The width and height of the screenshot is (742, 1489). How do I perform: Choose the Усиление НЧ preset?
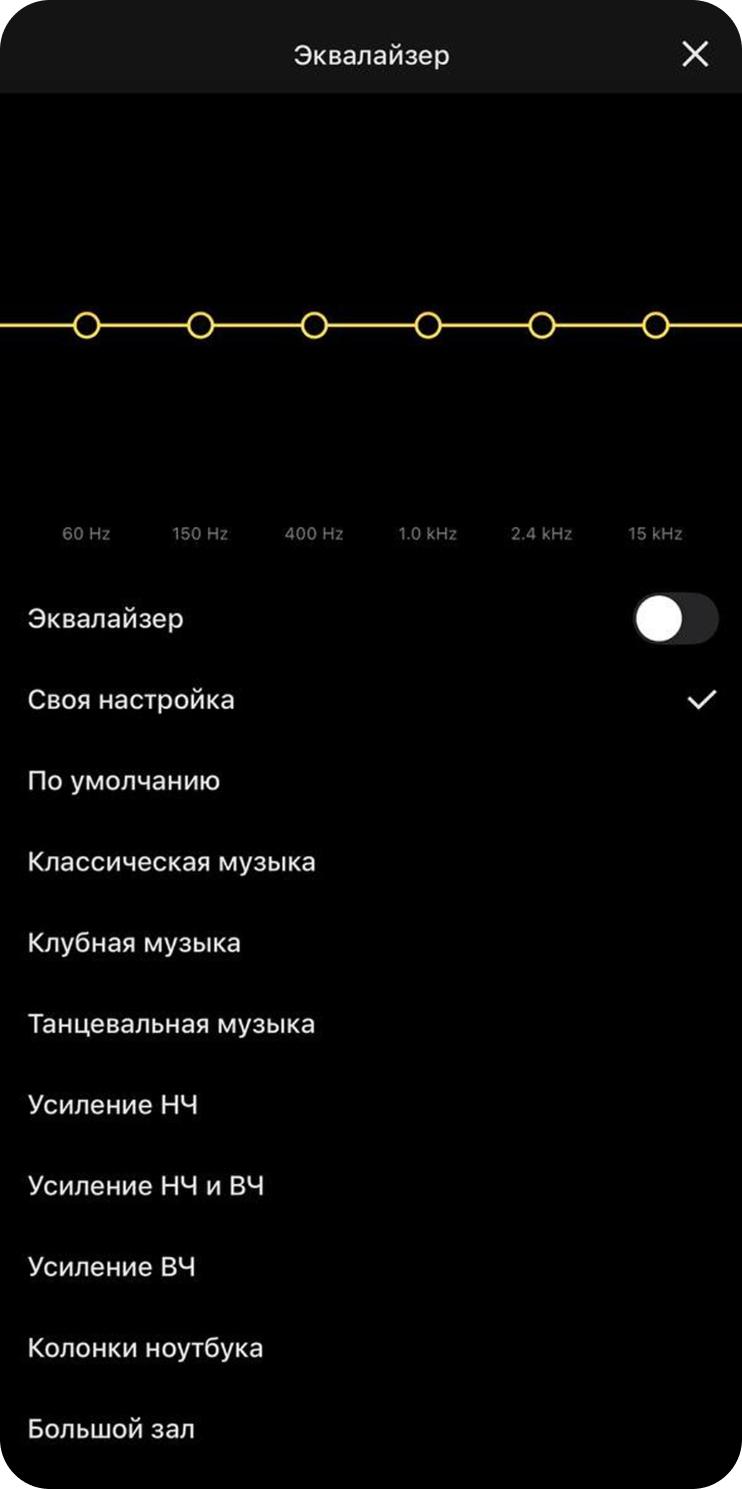tap(371, 1105)
